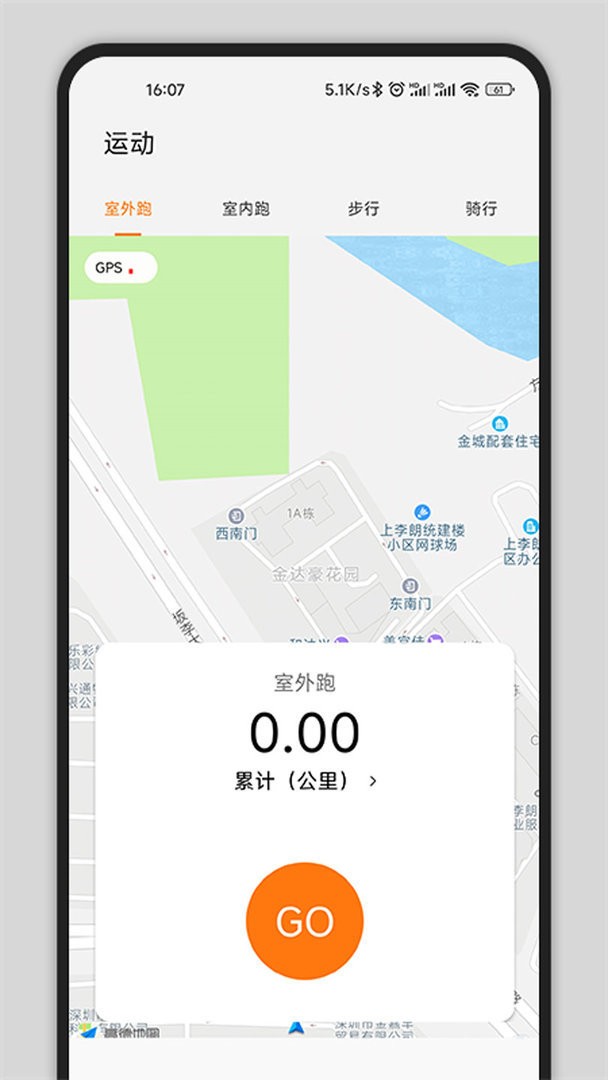608x1080 pixels.
Task: Switch to the 室外跑 tab
Action: [x=128, y=209]
